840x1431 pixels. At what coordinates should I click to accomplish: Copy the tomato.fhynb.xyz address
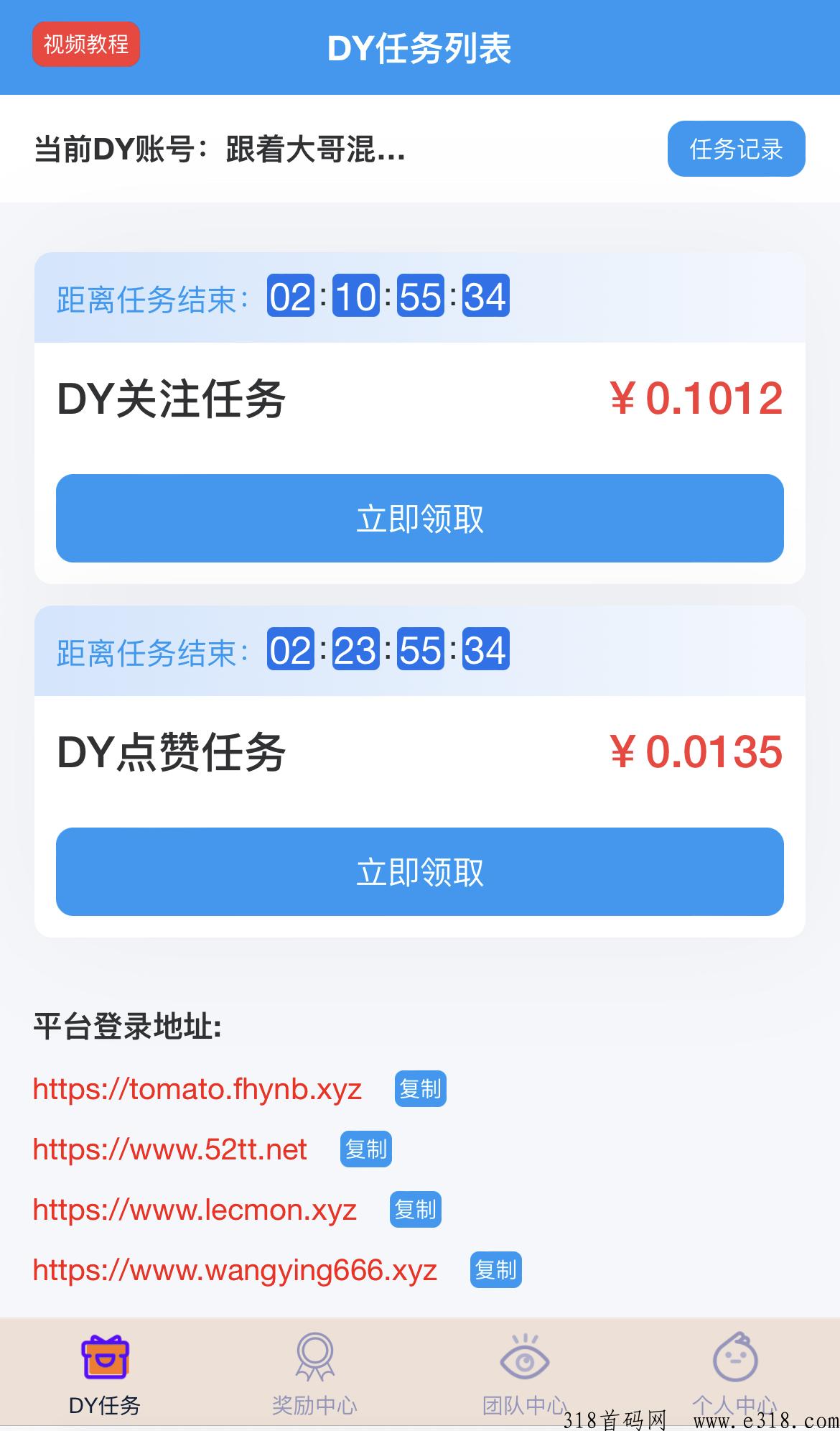point(421,1089)
